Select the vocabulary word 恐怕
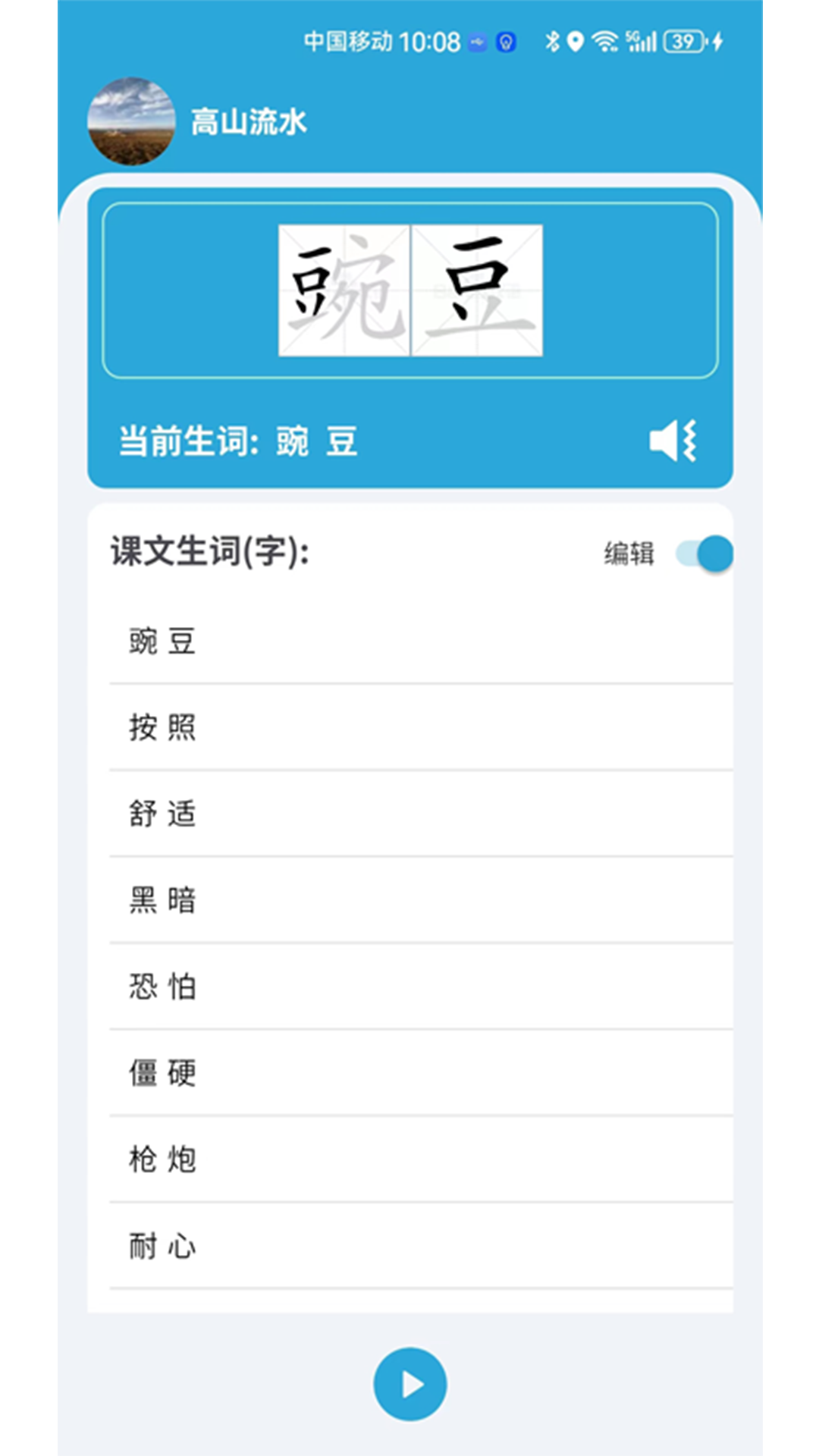This screenshot has height=1456, width=819. pos(162,987)
